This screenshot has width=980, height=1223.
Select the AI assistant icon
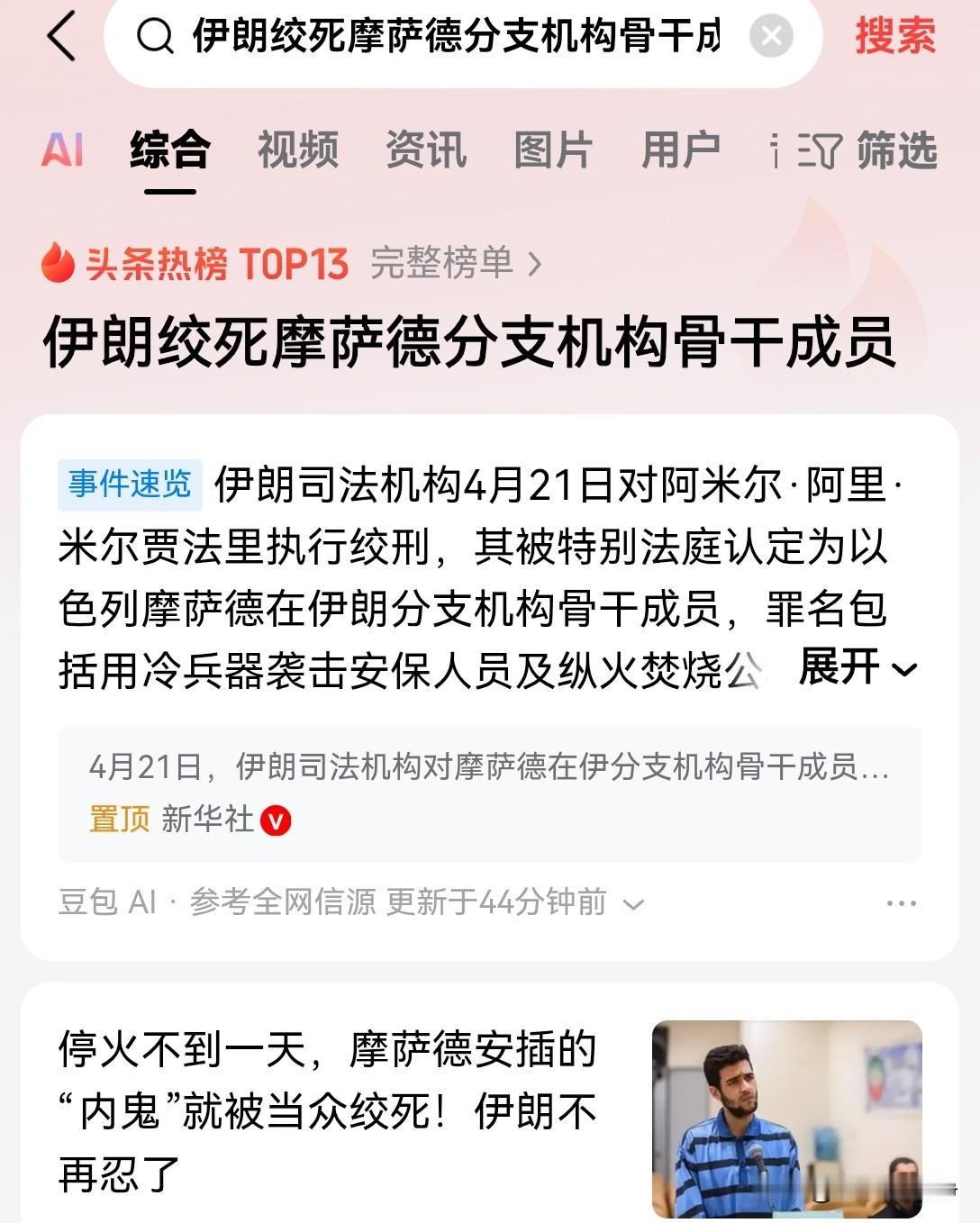click(65, 151)
